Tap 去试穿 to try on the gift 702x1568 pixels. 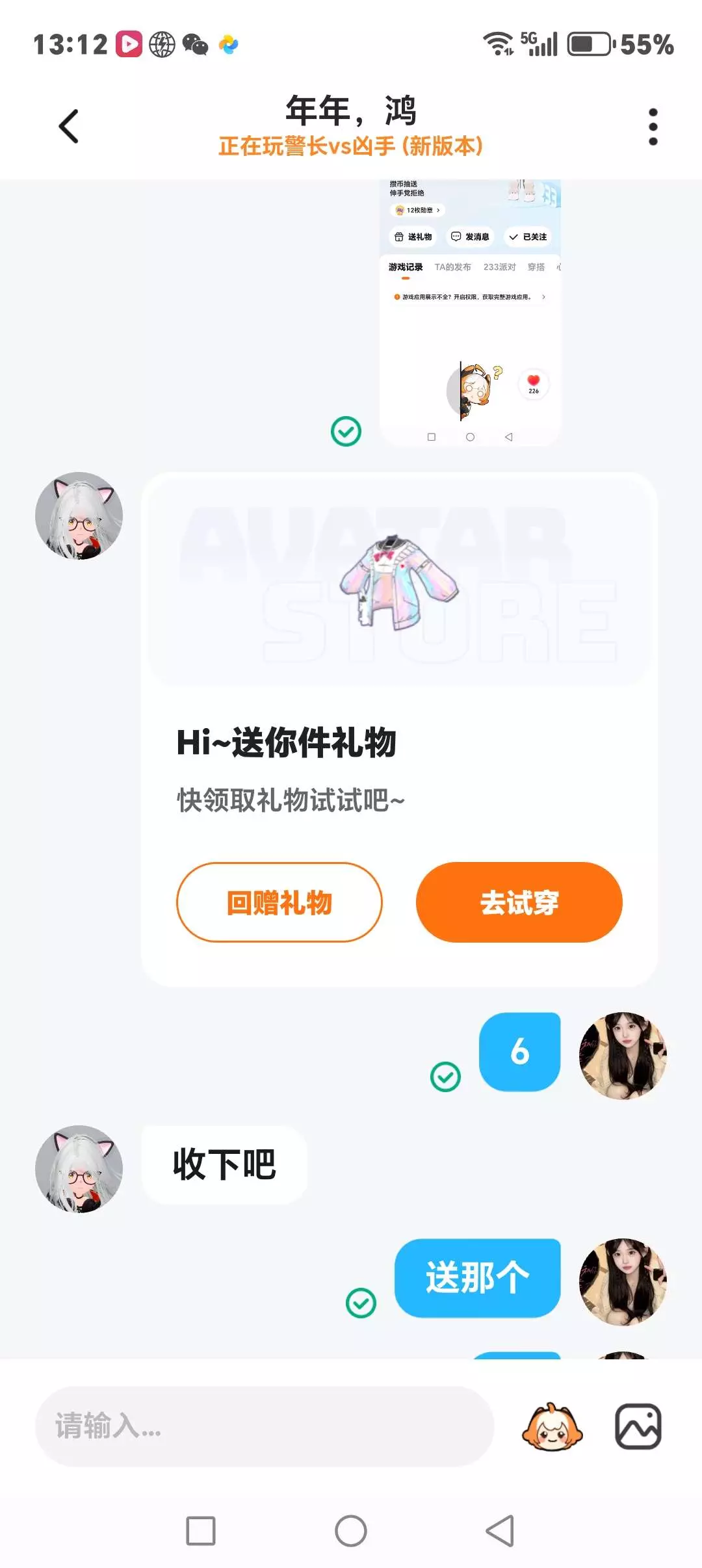tap(519, 902)
